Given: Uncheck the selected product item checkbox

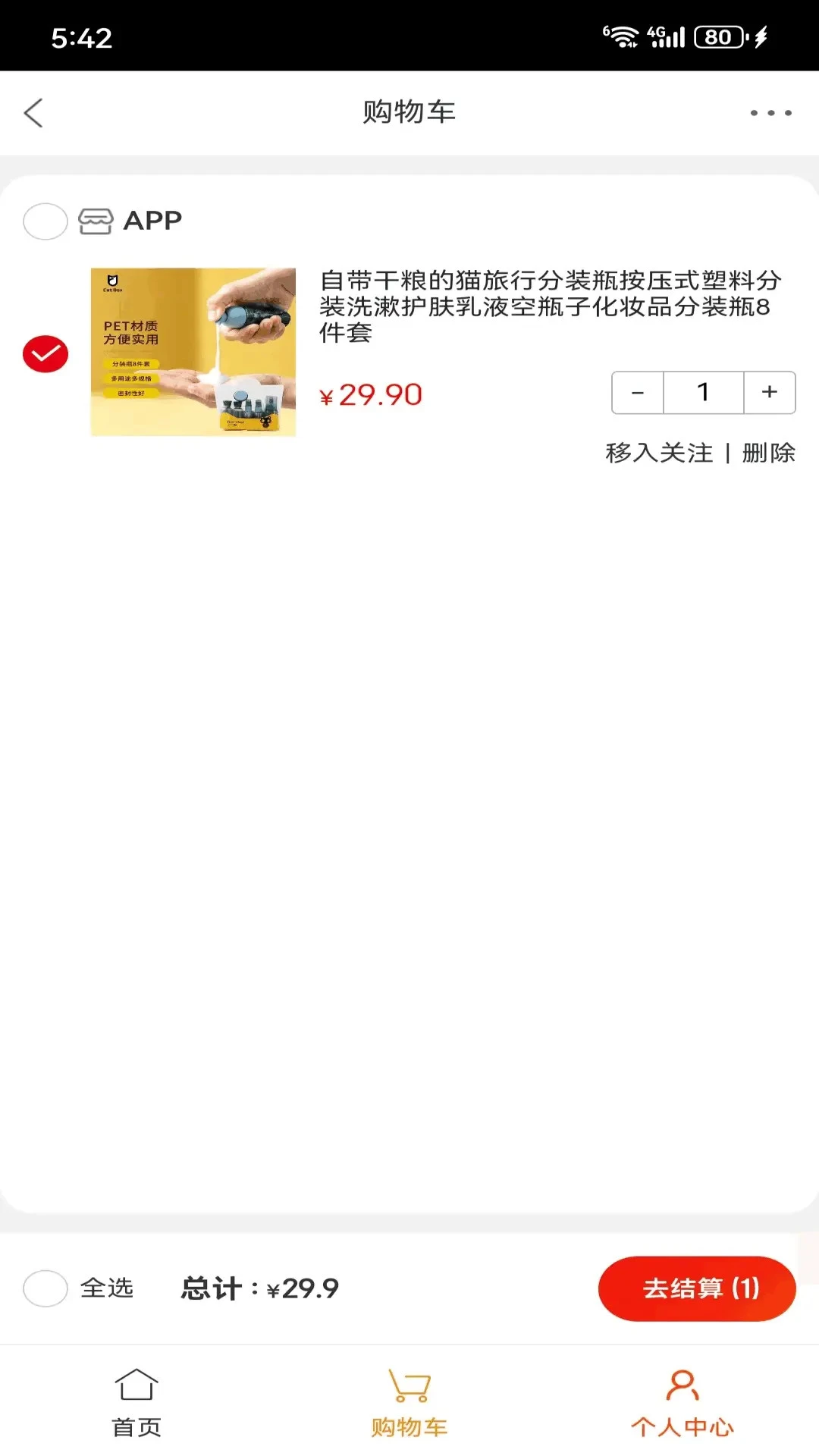Looking at the screenshot, I should (x=45, y=352).
